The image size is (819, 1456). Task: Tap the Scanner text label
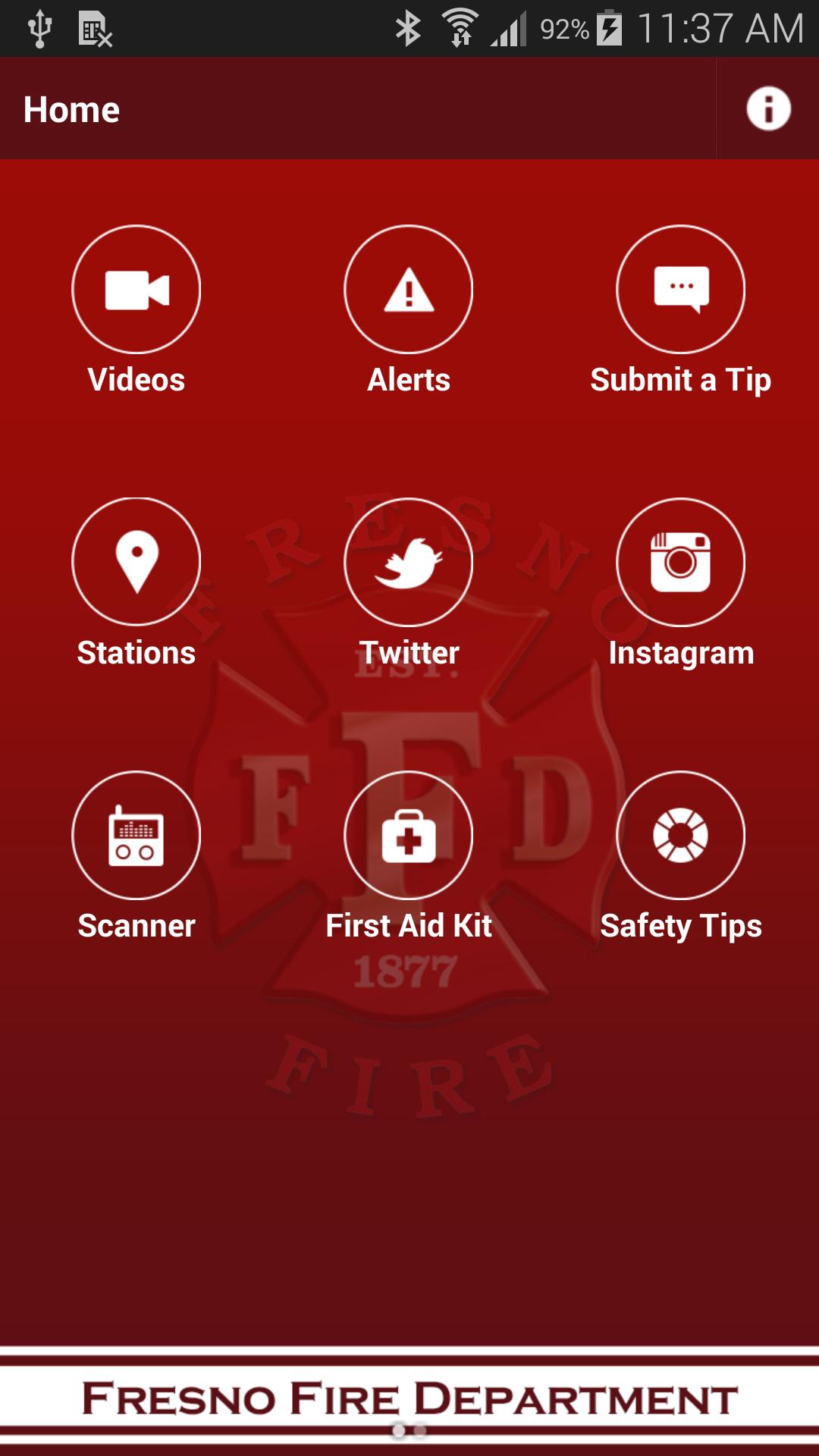click(136, 925)
